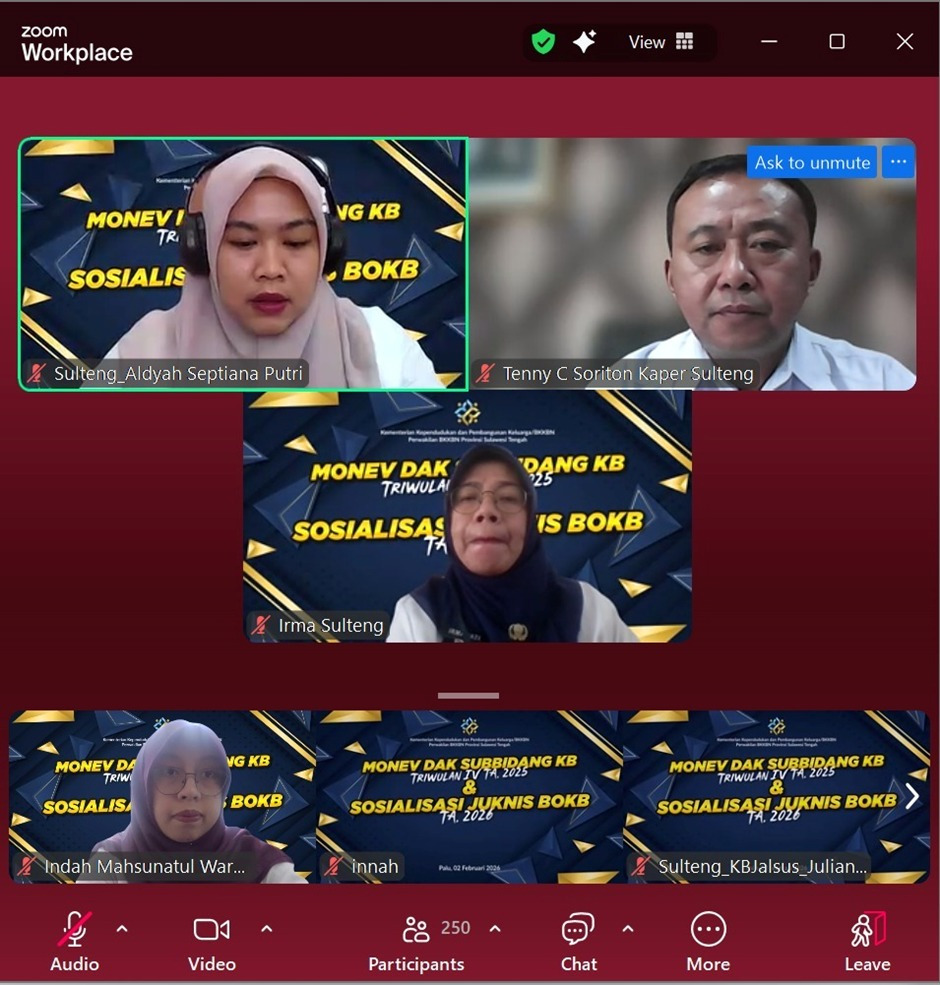The height and width of the screenshot is (985, 940).
Task: Select Indah Mahsunatul's video tile
Action: [162, 796]
